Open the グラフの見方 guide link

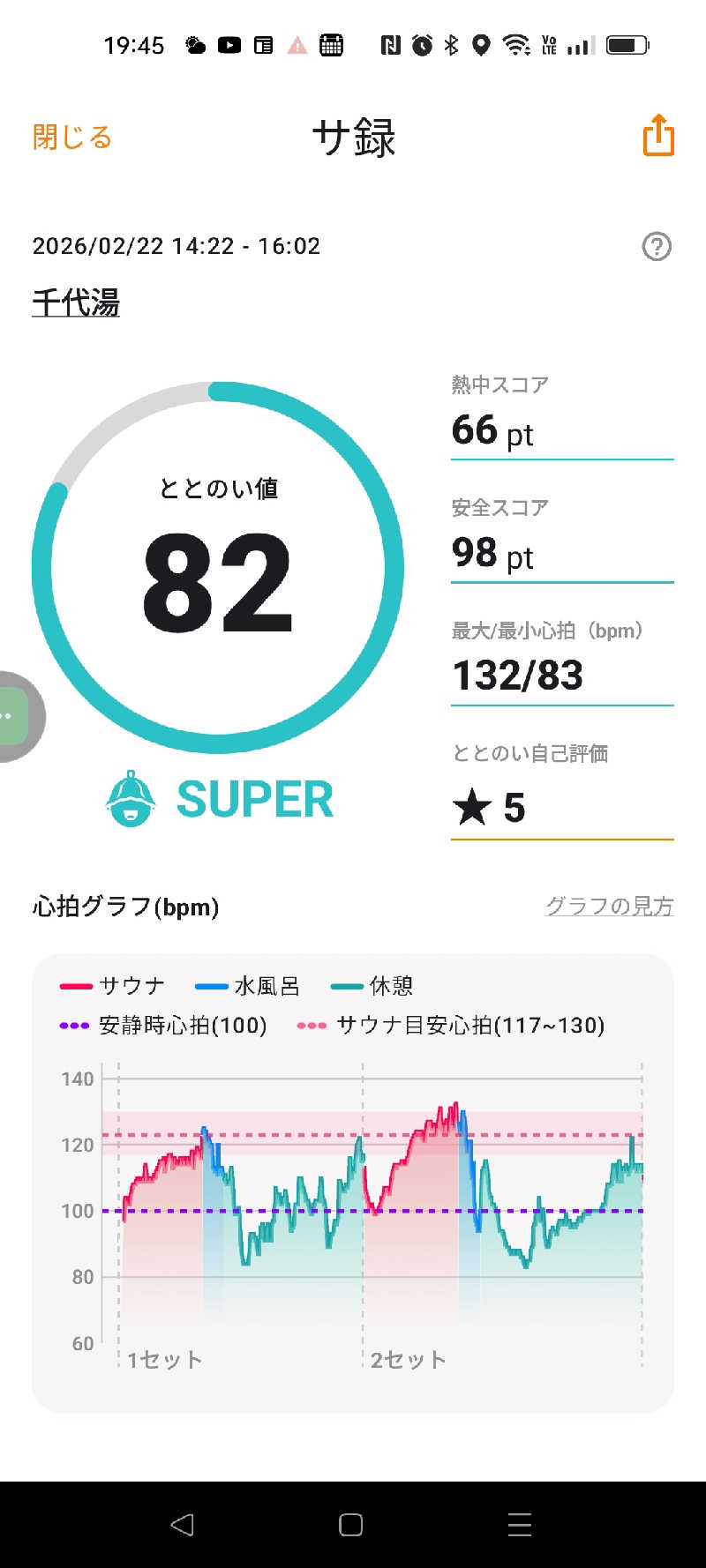(x=609, y=906)
